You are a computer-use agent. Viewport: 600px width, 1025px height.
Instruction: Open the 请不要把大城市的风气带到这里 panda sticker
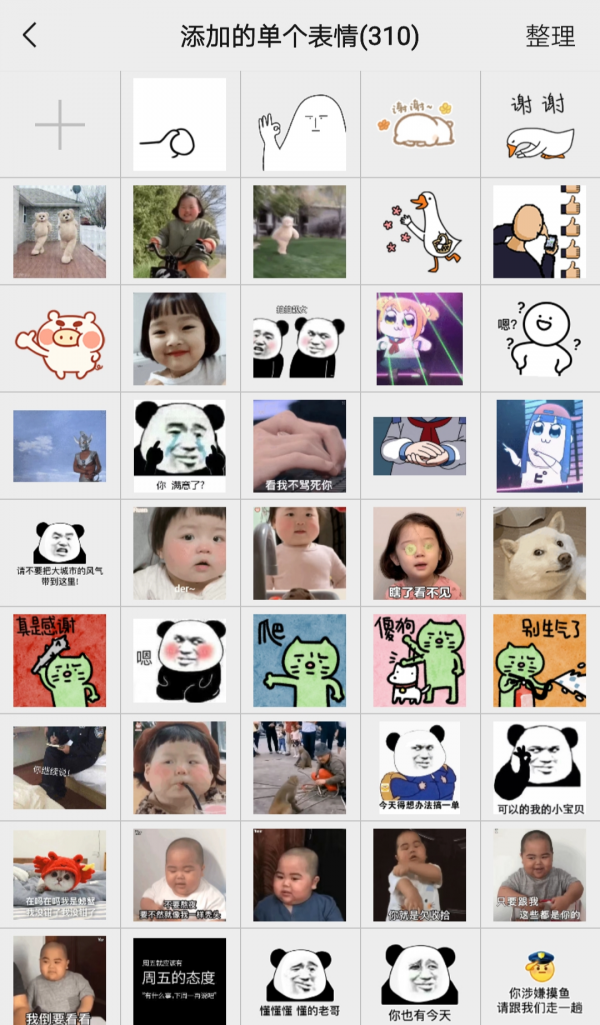(60, 553)
